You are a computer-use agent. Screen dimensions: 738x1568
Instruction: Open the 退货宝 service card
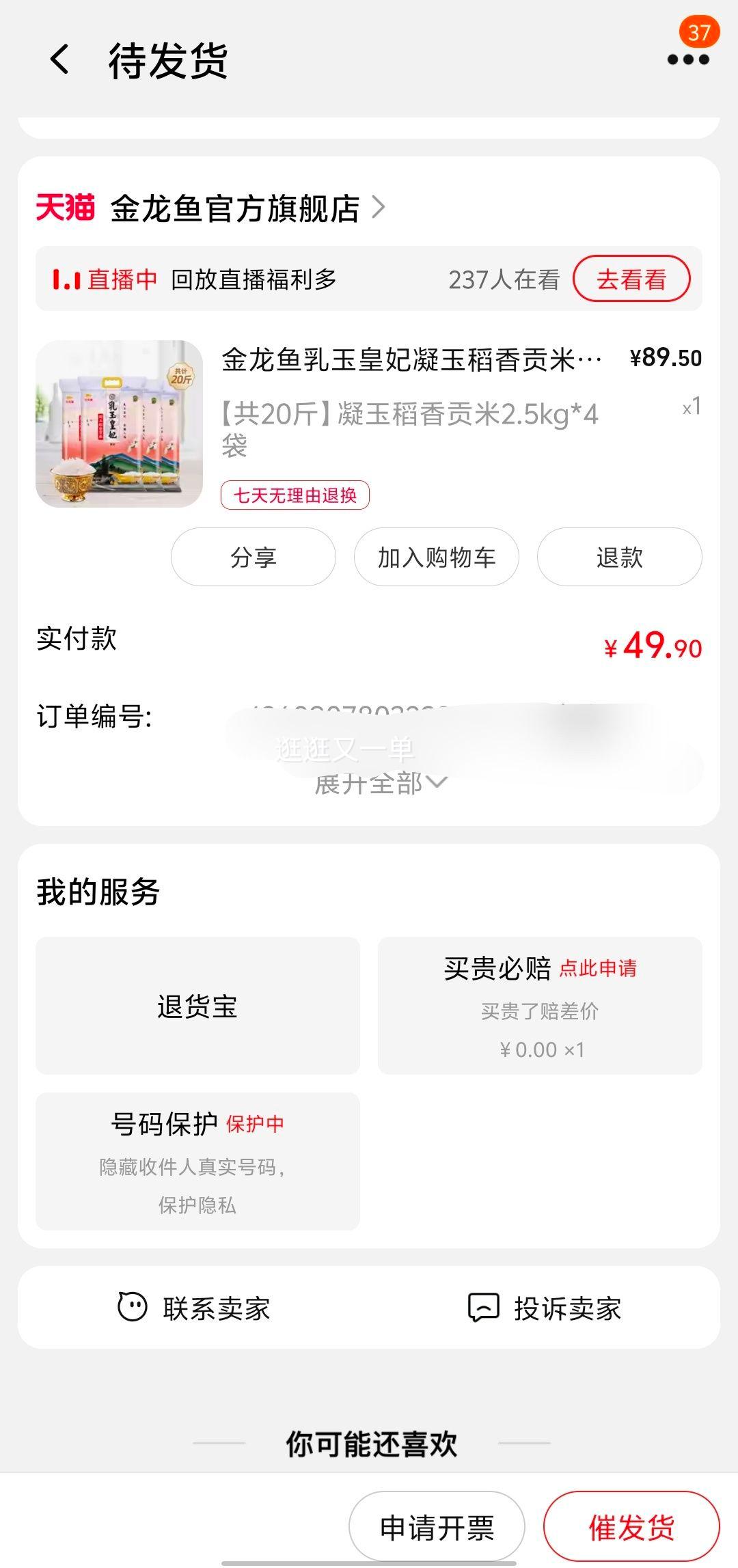197,1006
